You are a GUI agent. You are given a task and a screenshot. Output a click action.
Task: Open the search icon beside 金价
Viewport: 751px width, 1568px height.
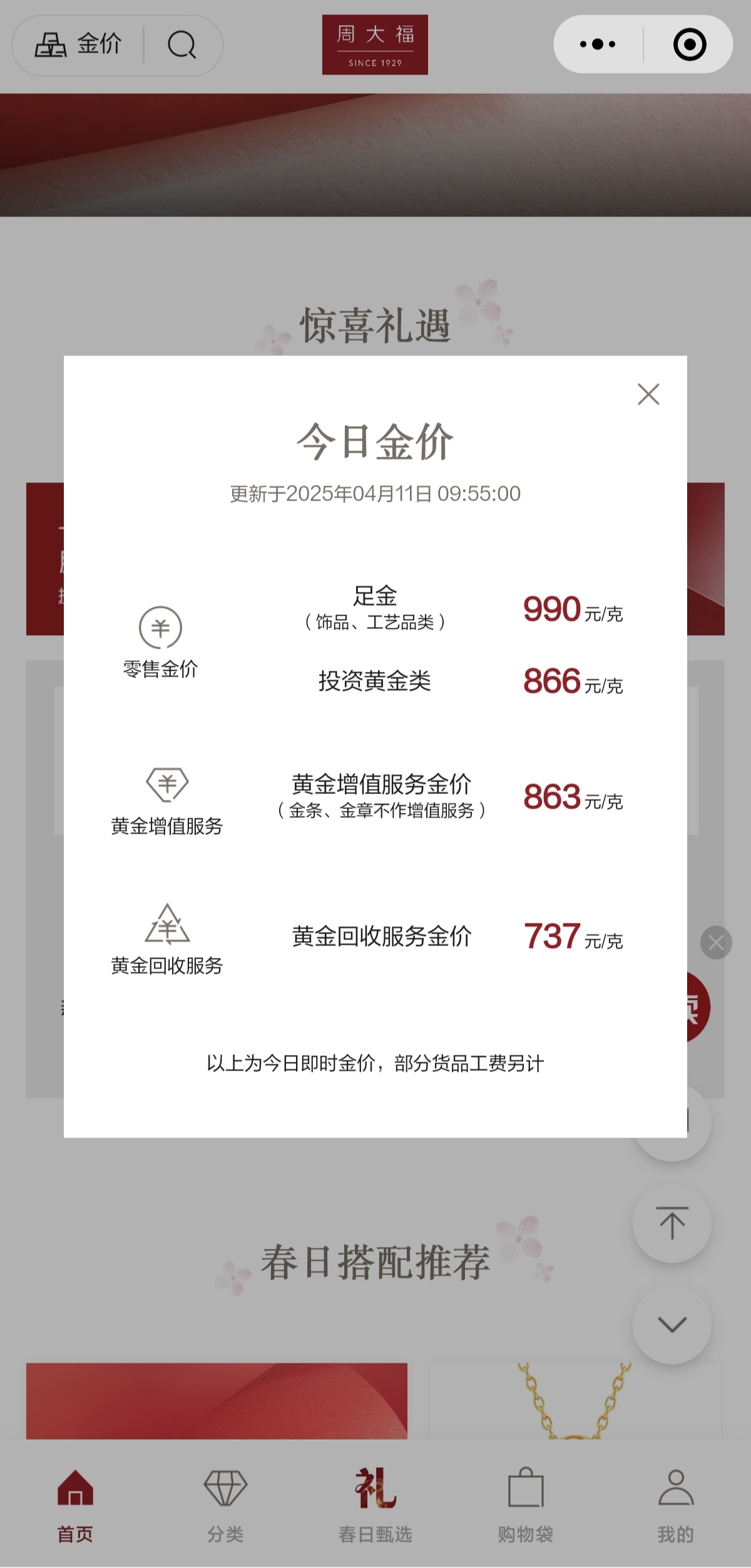tap(182, 45)
